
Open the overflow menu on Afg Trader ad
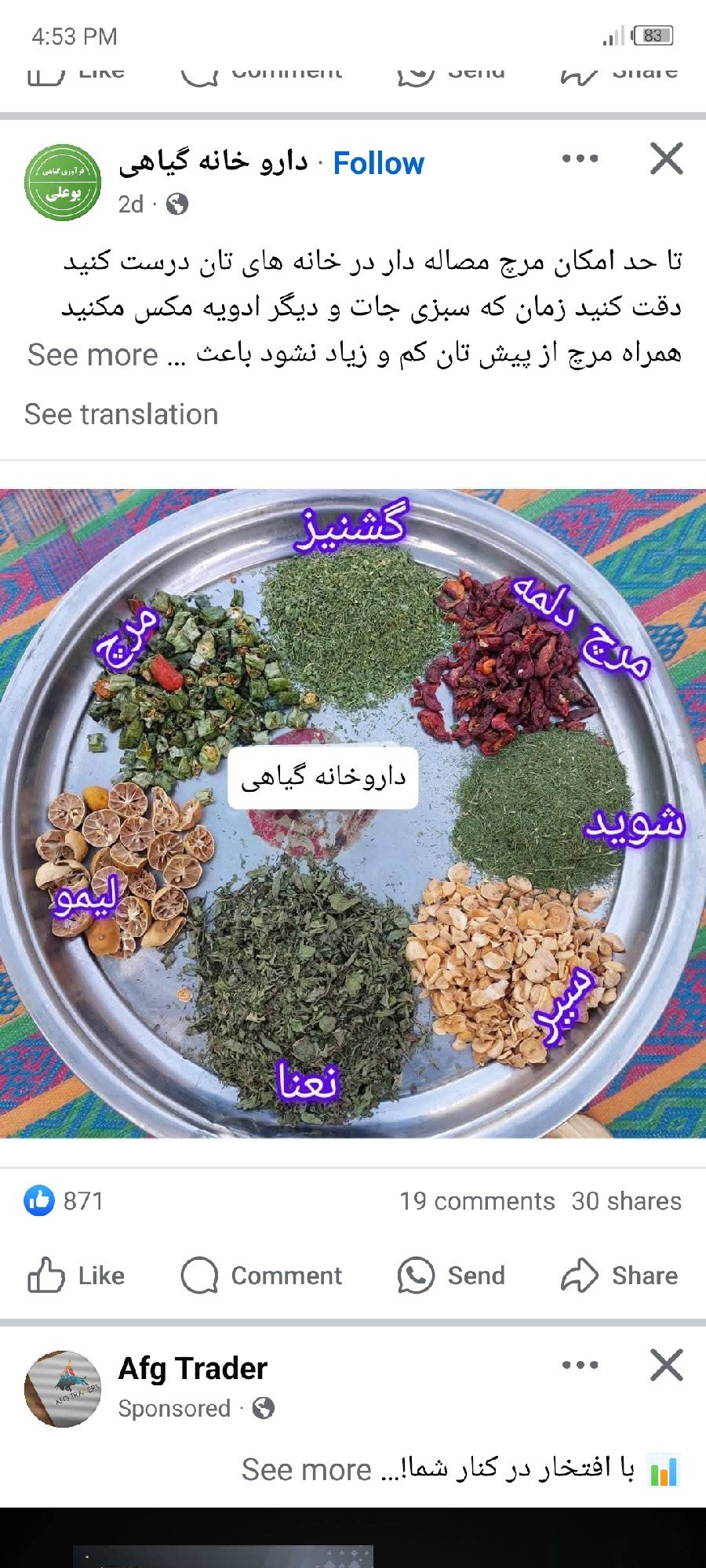(x=580, y=1366)
